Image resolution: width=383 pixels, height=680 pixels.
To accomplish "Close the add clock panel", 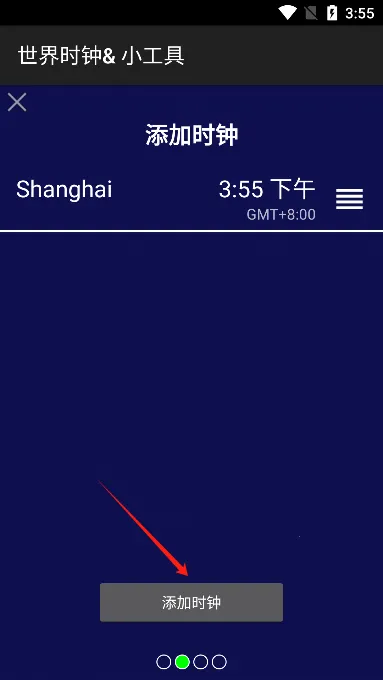I will (17, 102).
